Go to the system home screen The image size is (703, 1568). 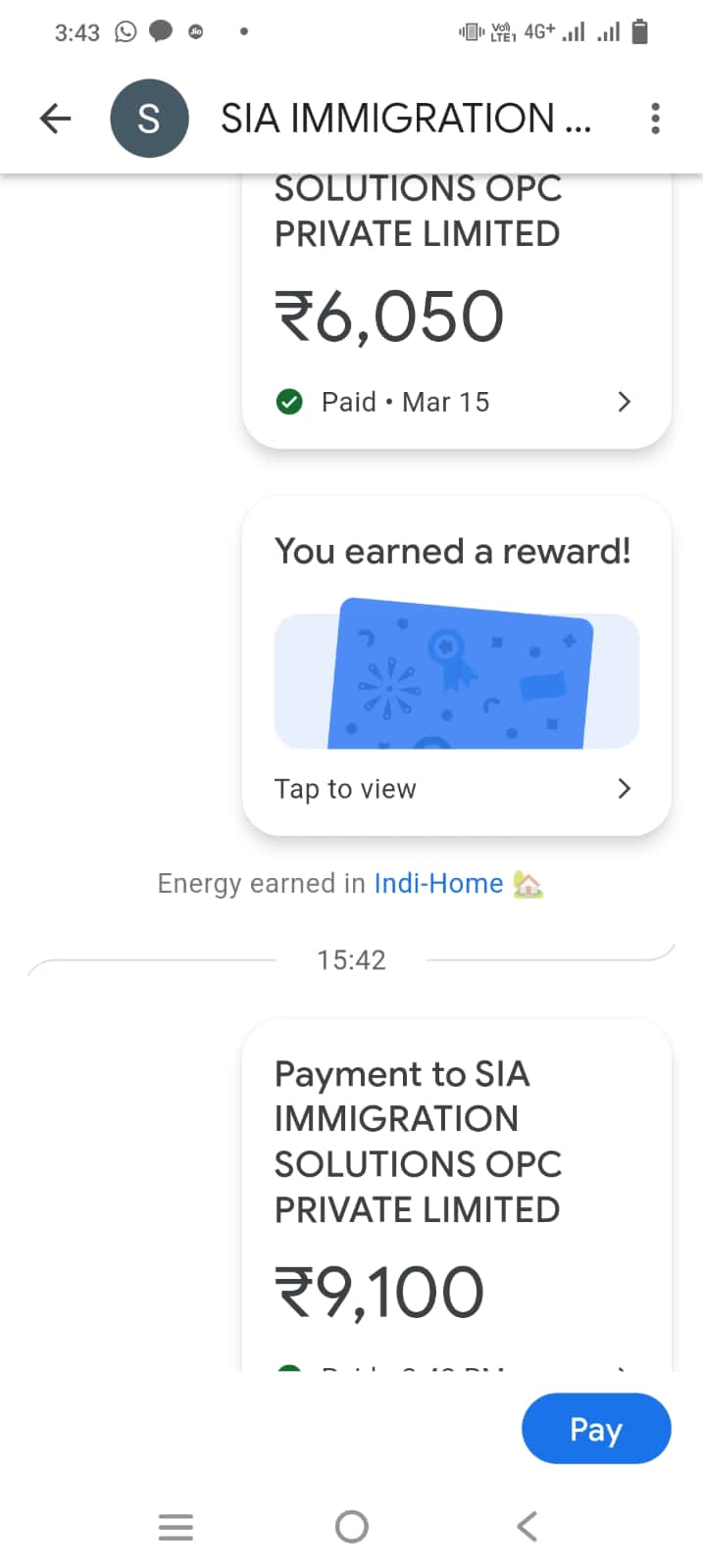click(x=351, y=1526)
